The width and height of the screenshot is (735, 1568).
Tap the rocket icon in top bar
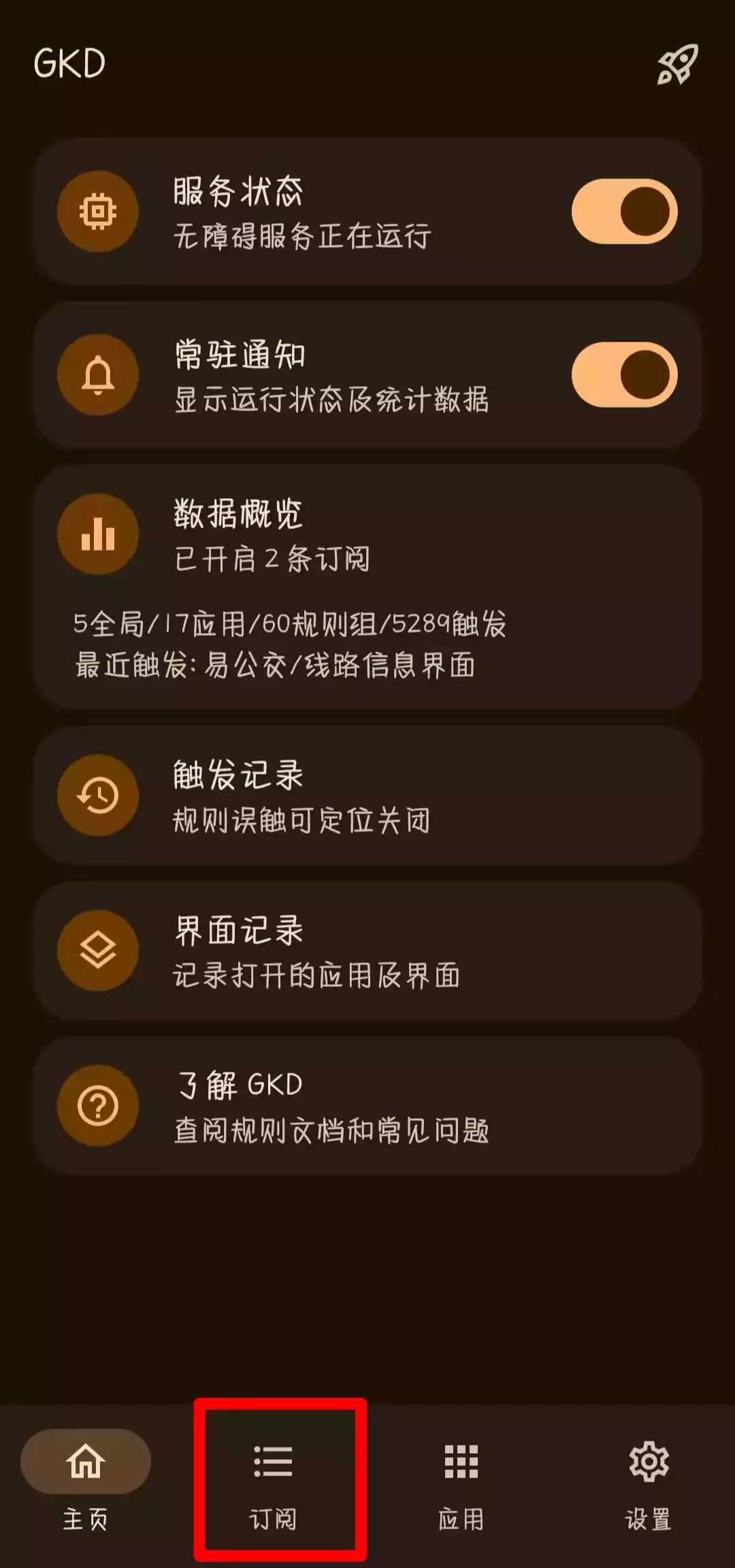677,64
